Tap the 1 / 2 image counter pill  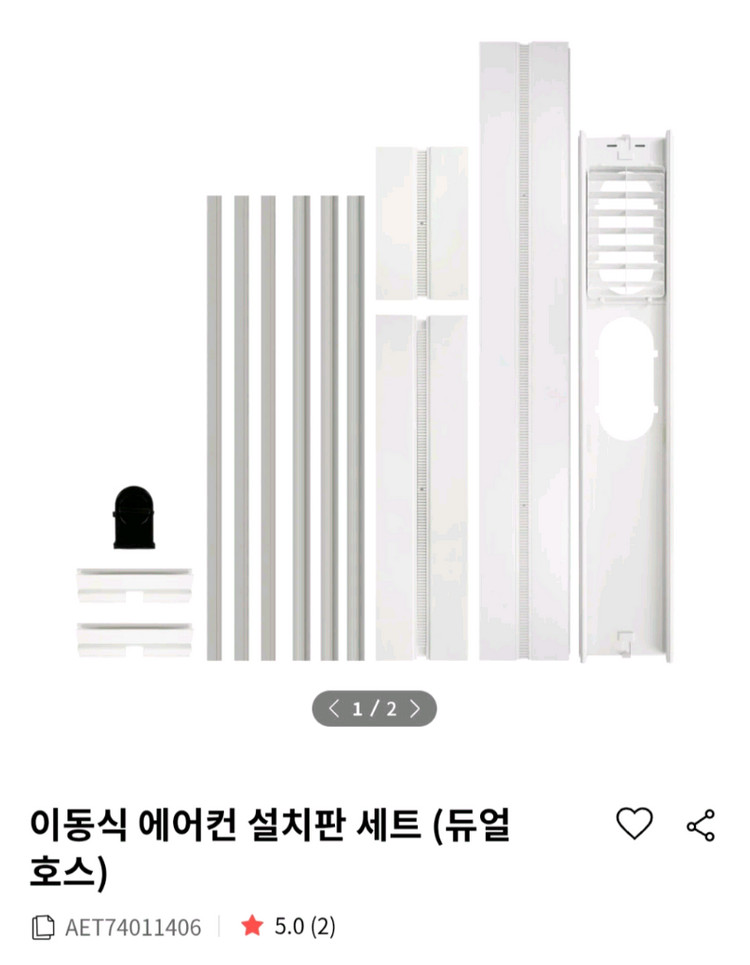pos(375,708)
